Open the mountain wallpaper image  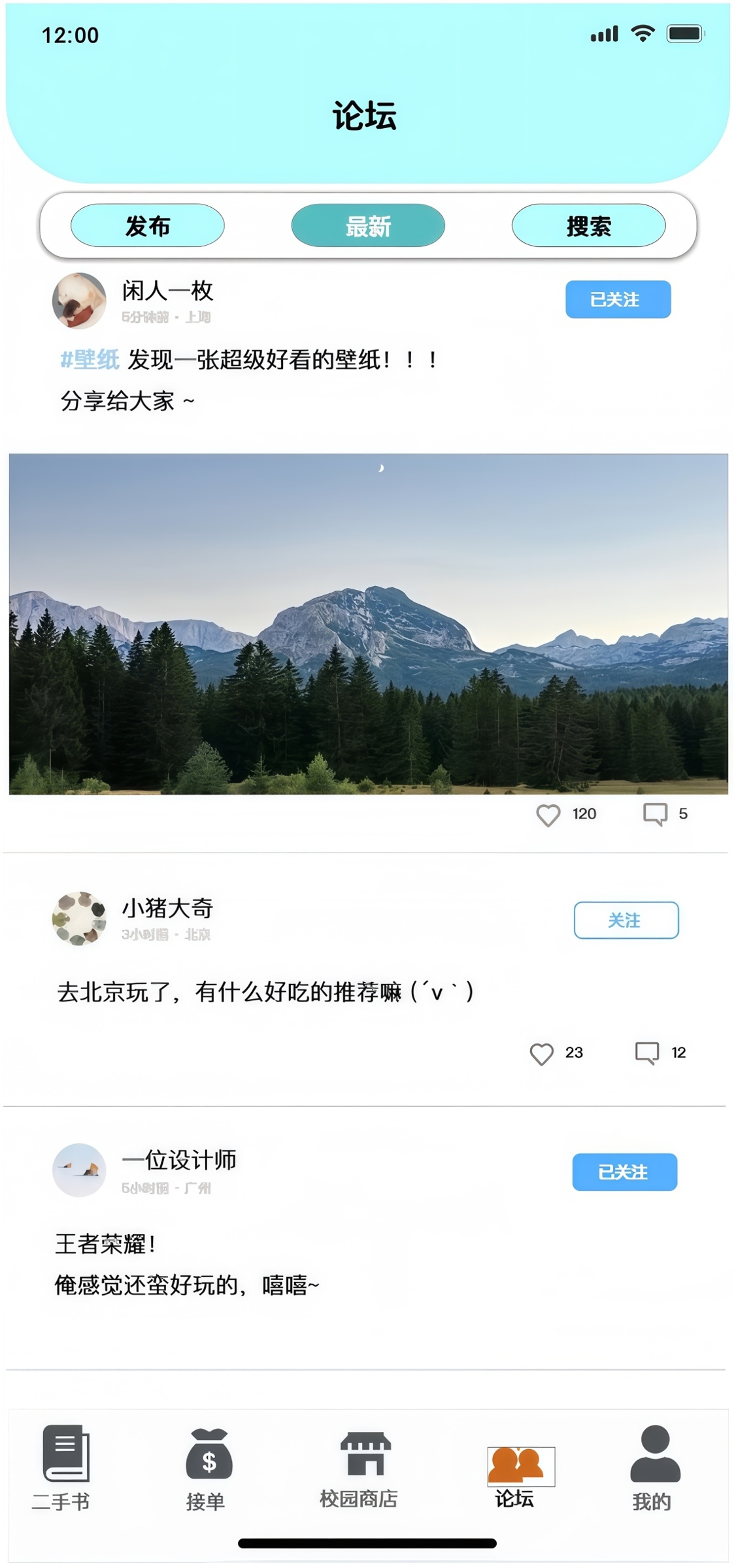click(x=368, y=624)
